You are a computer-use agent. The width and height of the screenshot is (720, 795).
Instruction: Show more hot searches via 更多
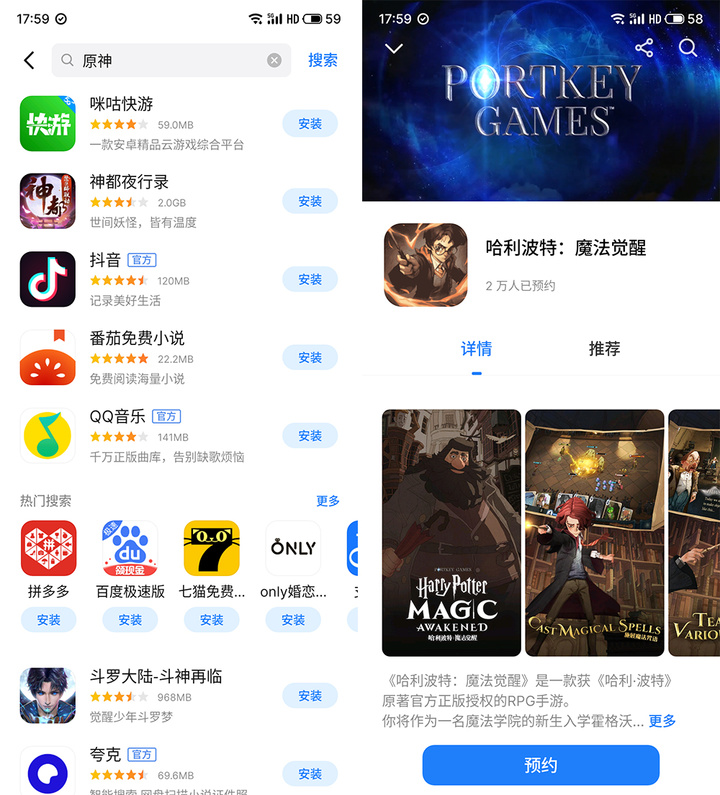pyautogui.click(x=328, y=500)
